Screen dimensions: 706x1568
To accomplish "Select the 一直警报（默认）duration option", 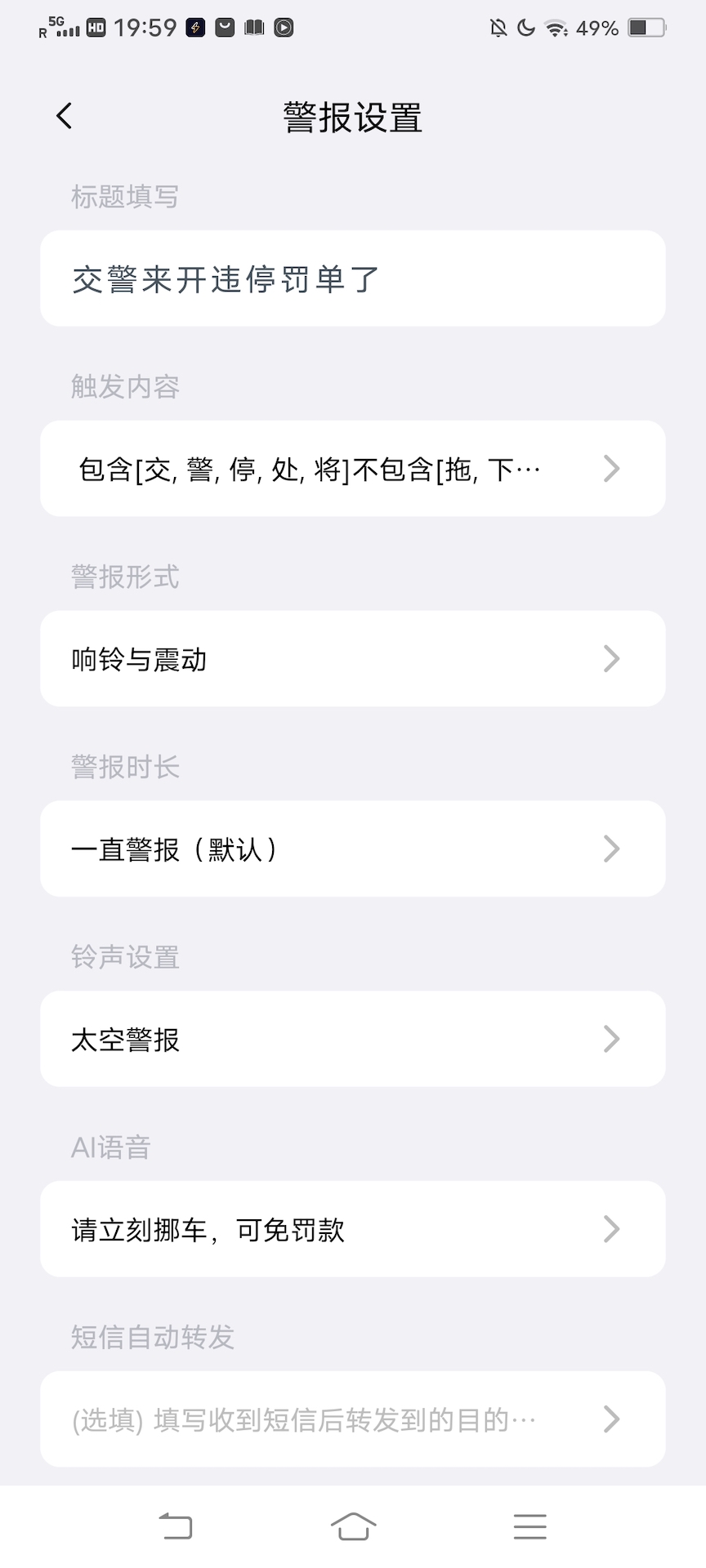I will tap(327, 849).
